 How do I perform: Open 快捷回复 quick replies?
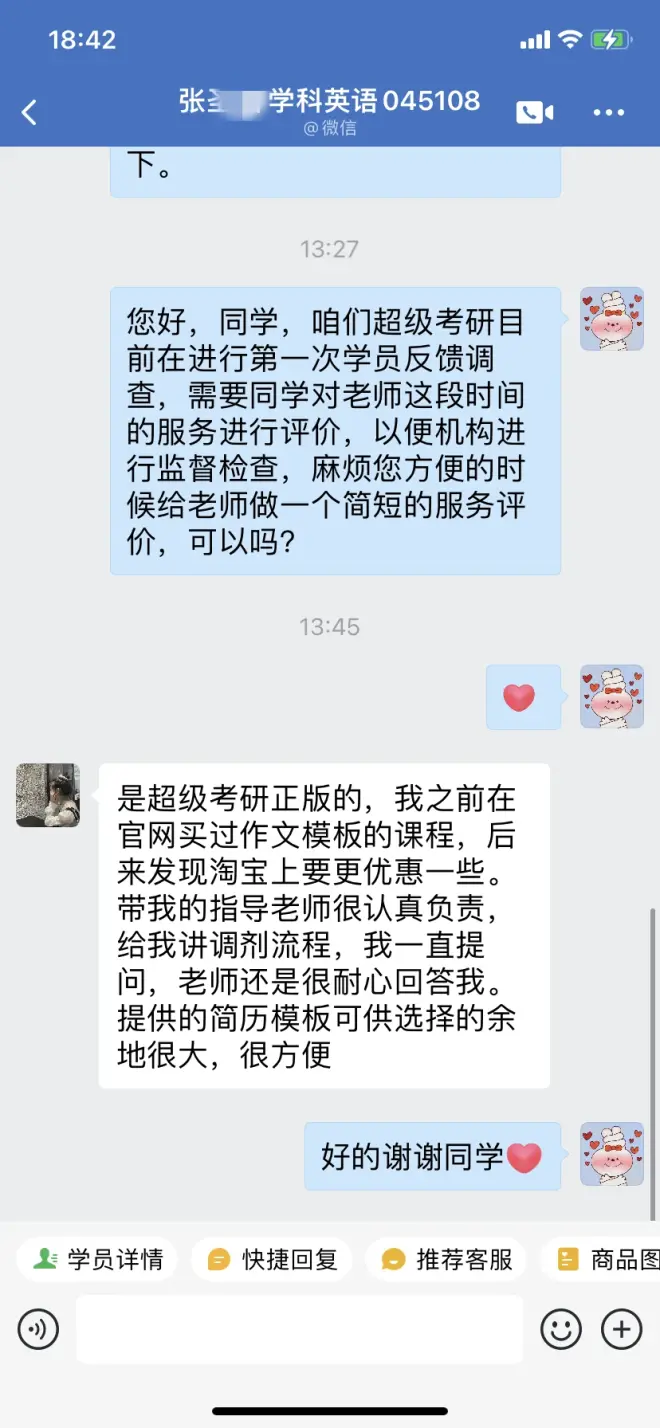tap(272, 1259)
